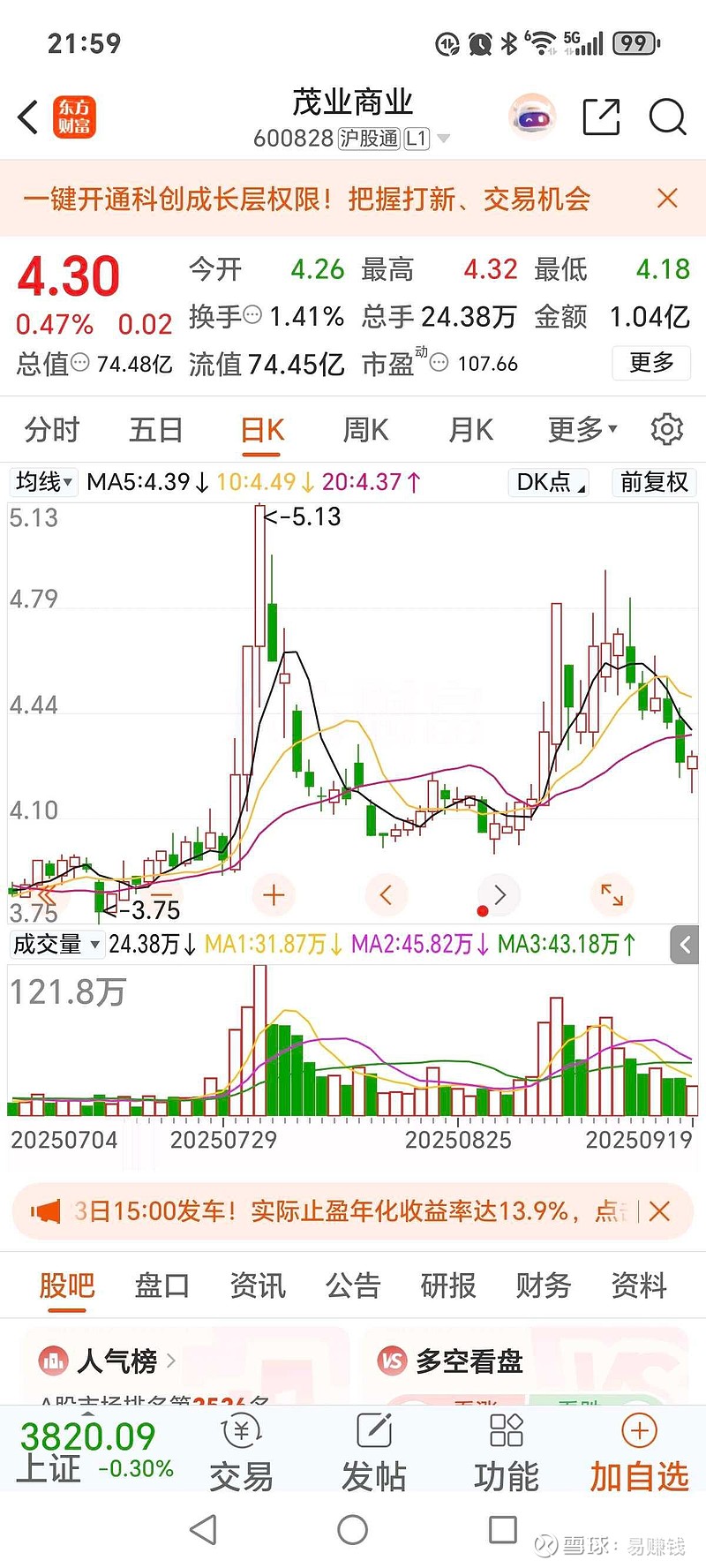Open the 均线 indicator dropdown
706x1568 pixels.
(x=43, y=482)
